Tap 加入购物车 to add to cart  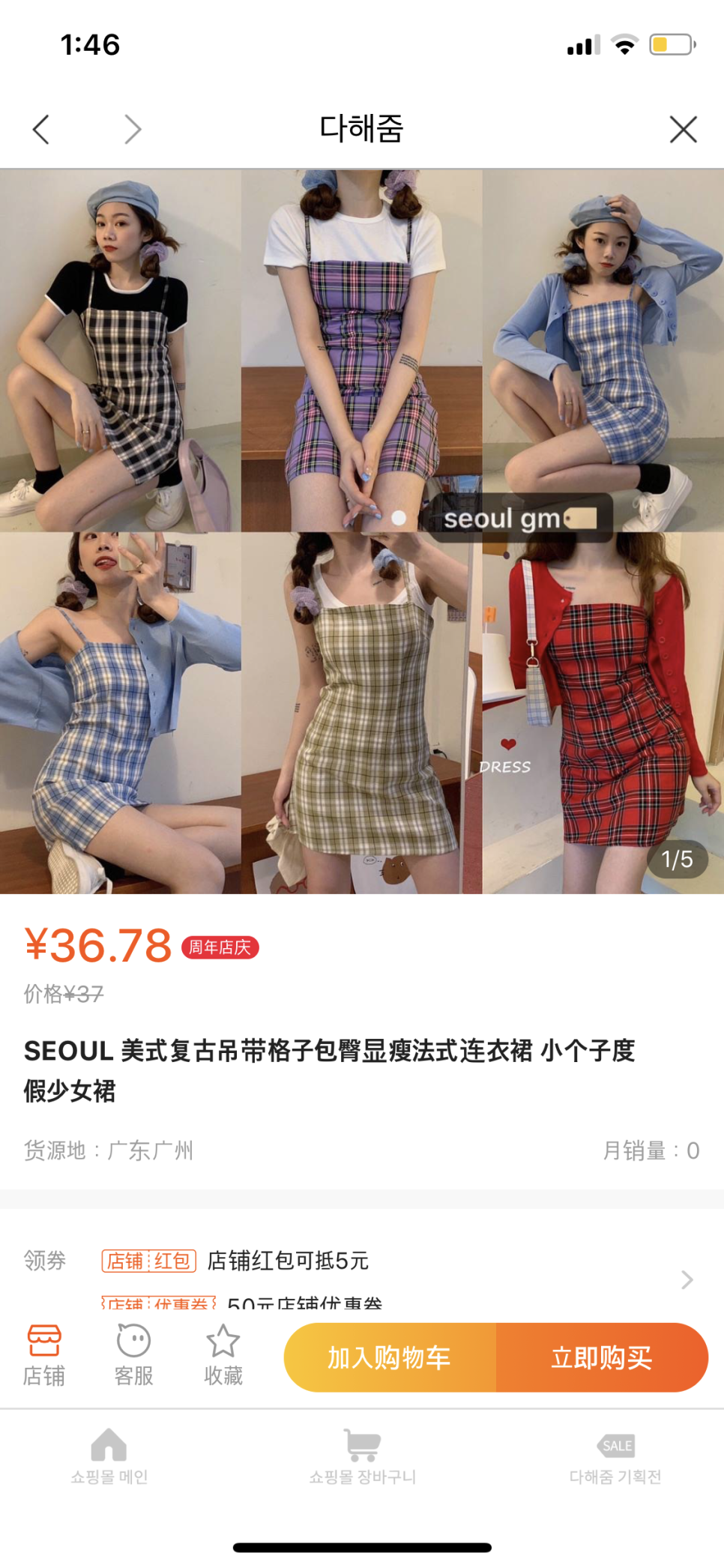(390, 1357)
